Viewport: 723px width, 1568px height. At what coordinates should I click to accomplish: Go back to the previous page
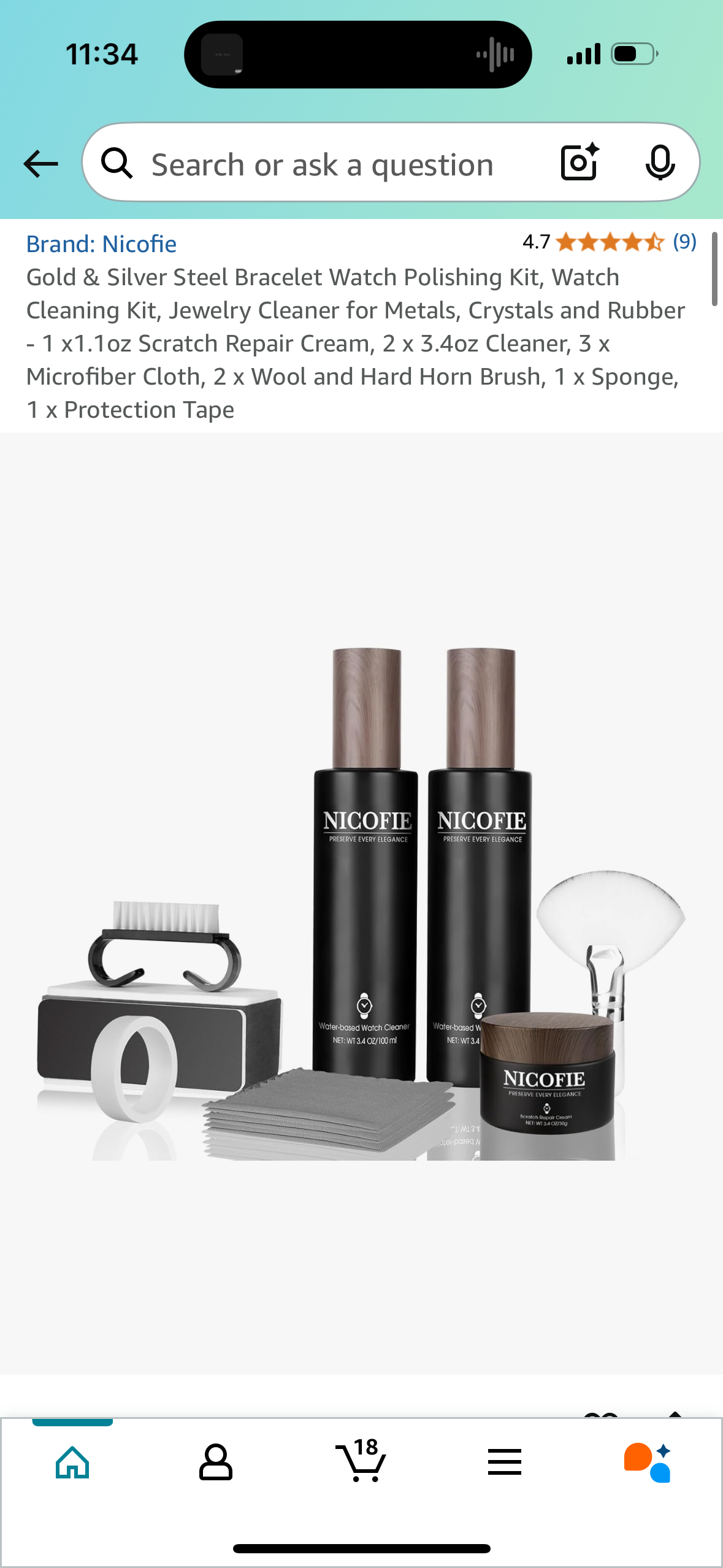point(40,164)
